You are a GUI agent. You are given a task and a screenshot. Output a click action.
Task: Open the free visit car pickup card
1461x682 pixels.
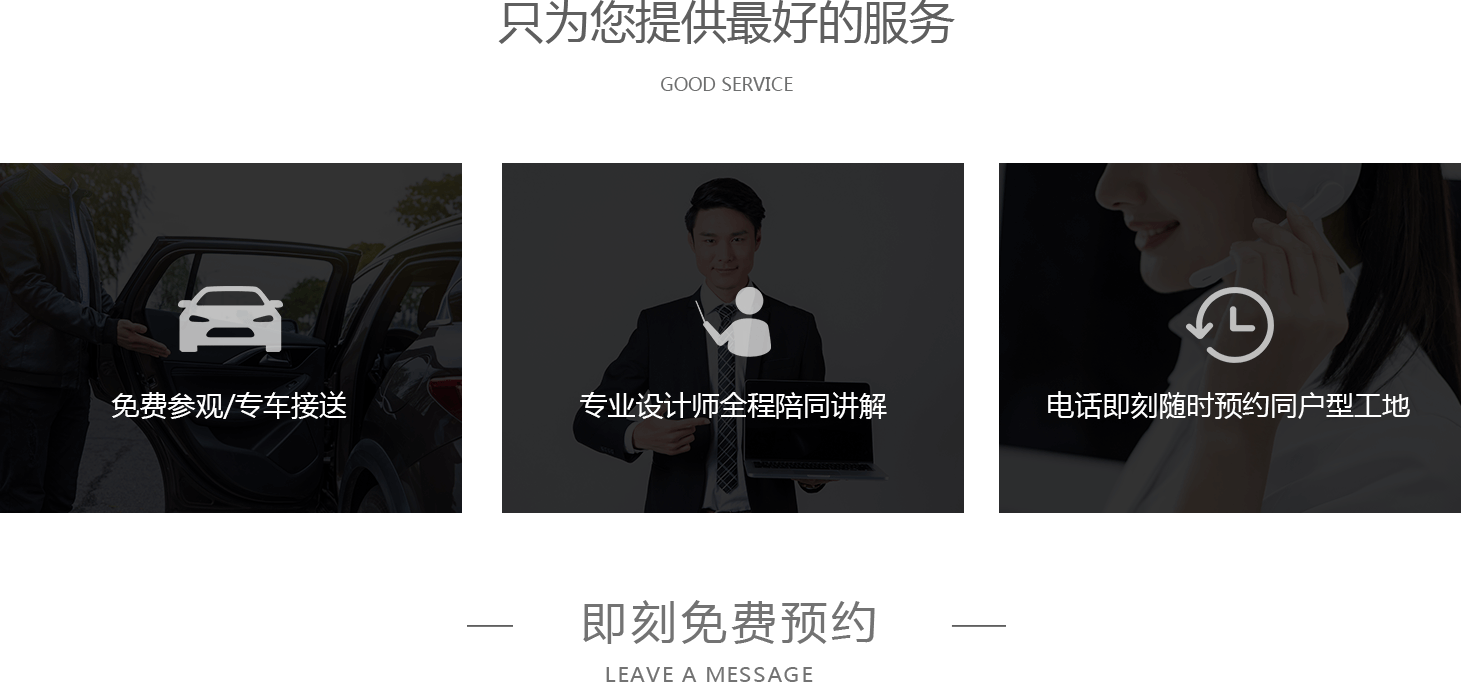pyautogui.click(x=230, y=338)
